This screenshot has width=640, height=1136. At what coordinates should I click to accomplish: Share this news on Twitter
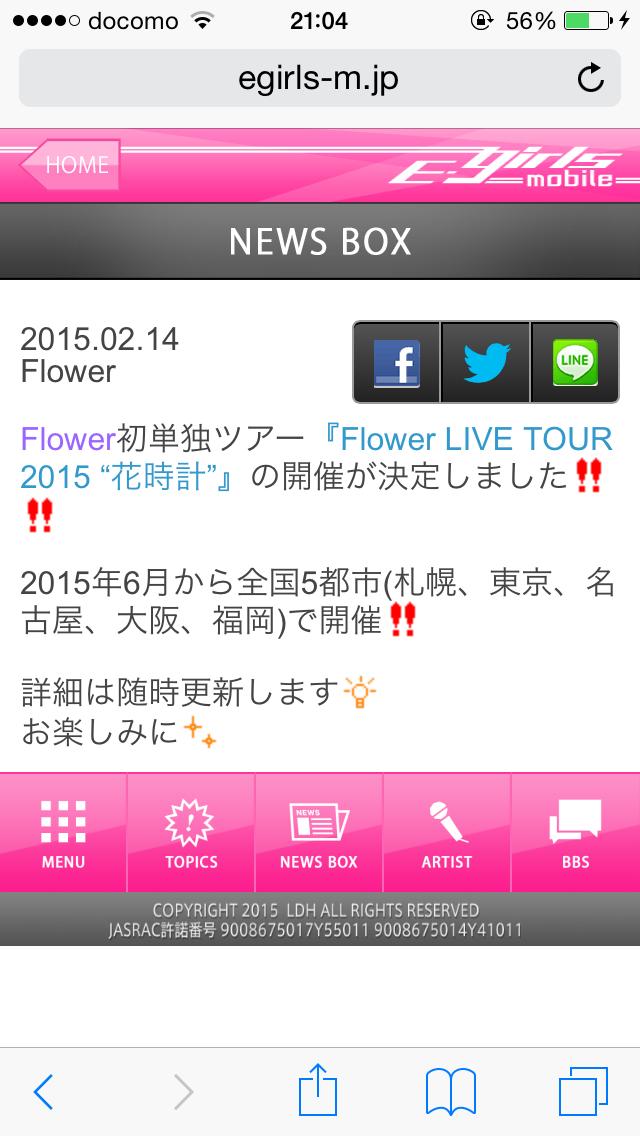486,362
